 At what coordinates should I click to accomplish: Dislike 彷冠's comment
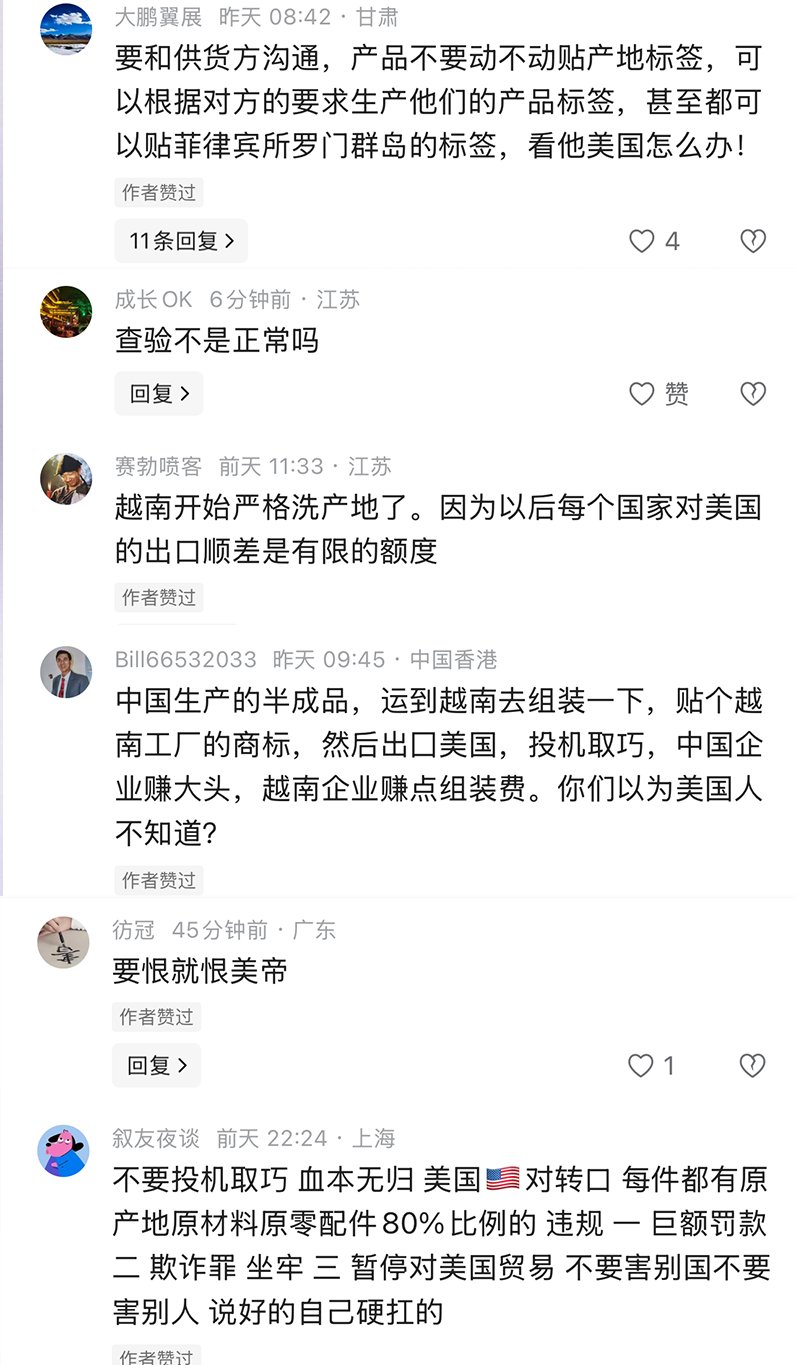pos(752,1066)
